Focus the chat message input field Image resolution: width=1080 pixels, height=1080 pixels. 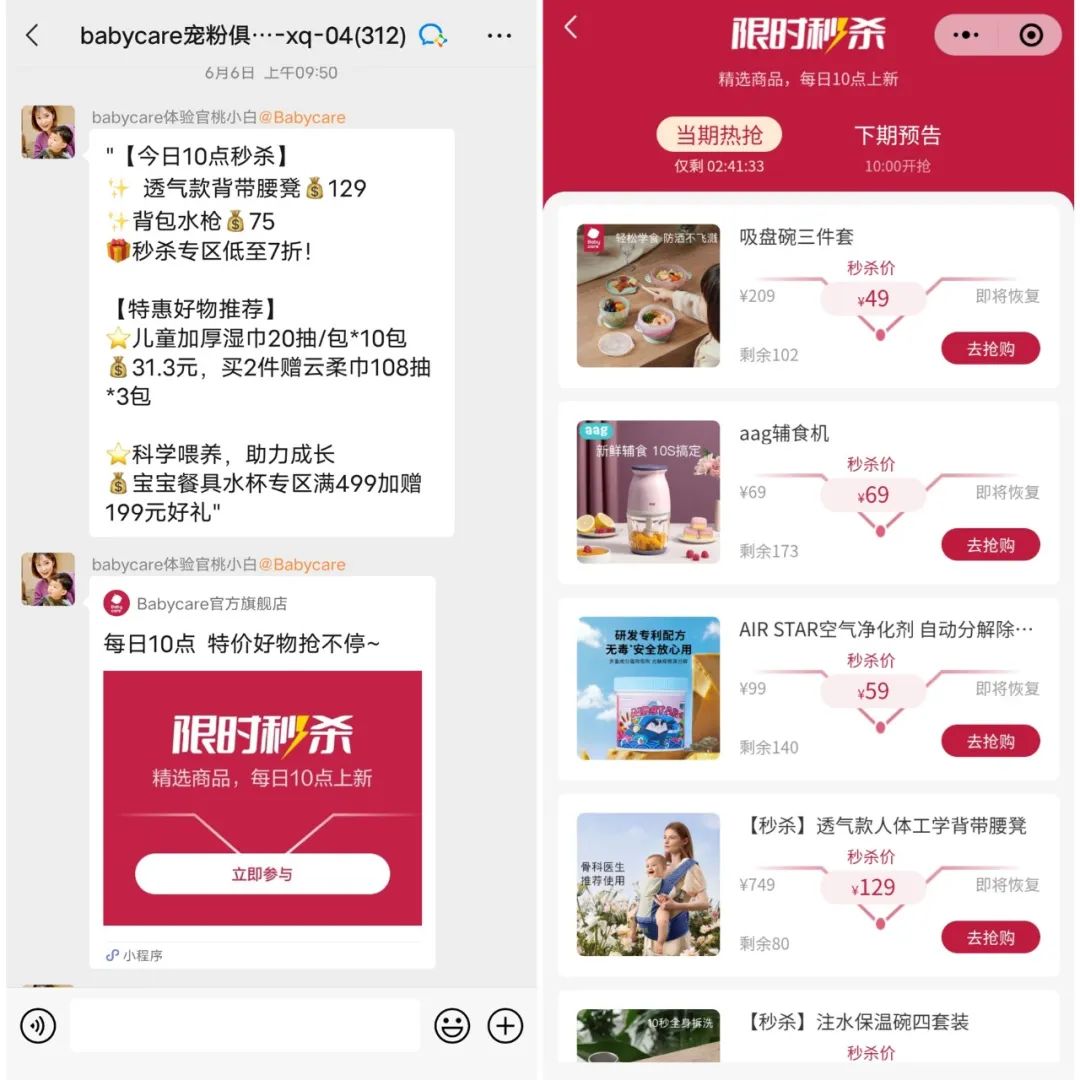(245, 1026)
